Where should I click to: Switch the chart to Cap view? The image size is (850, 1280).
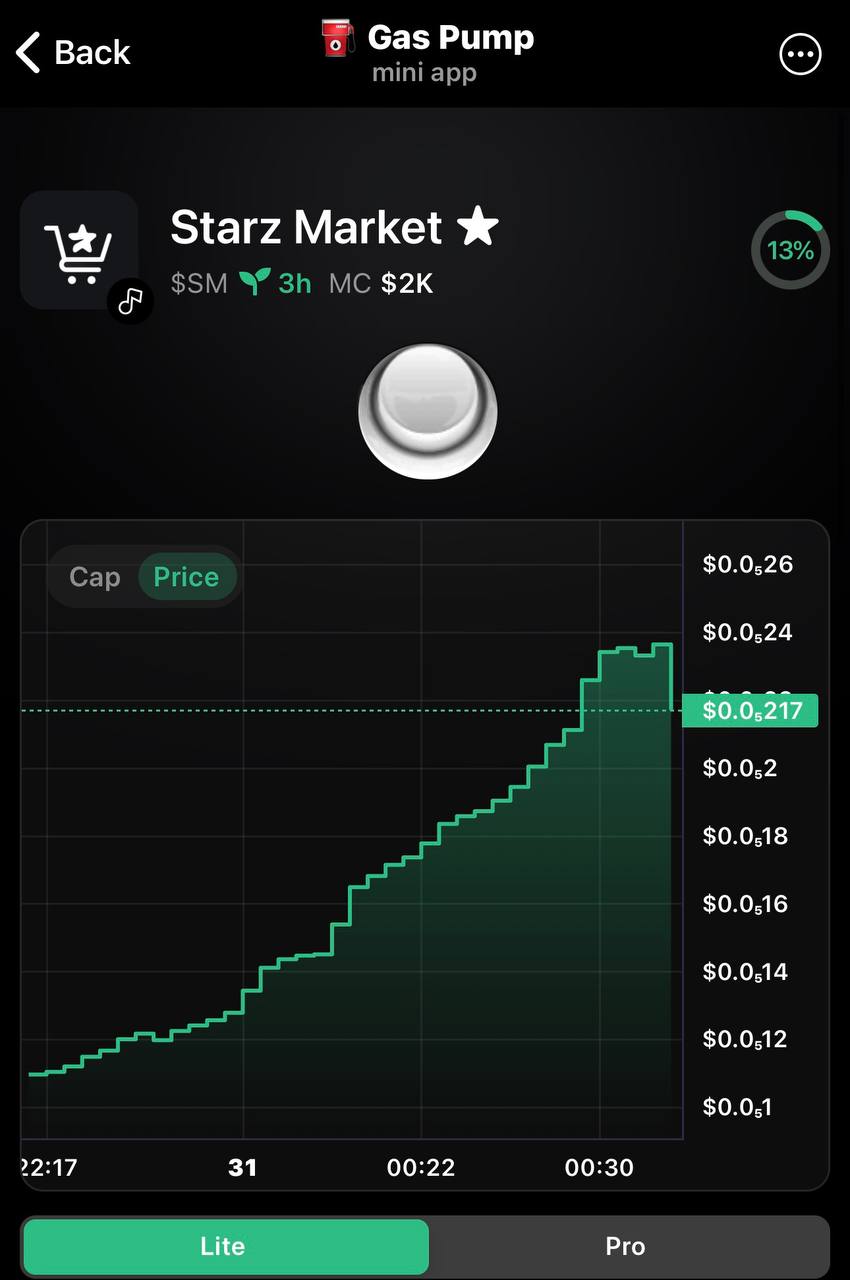point(95,577)
